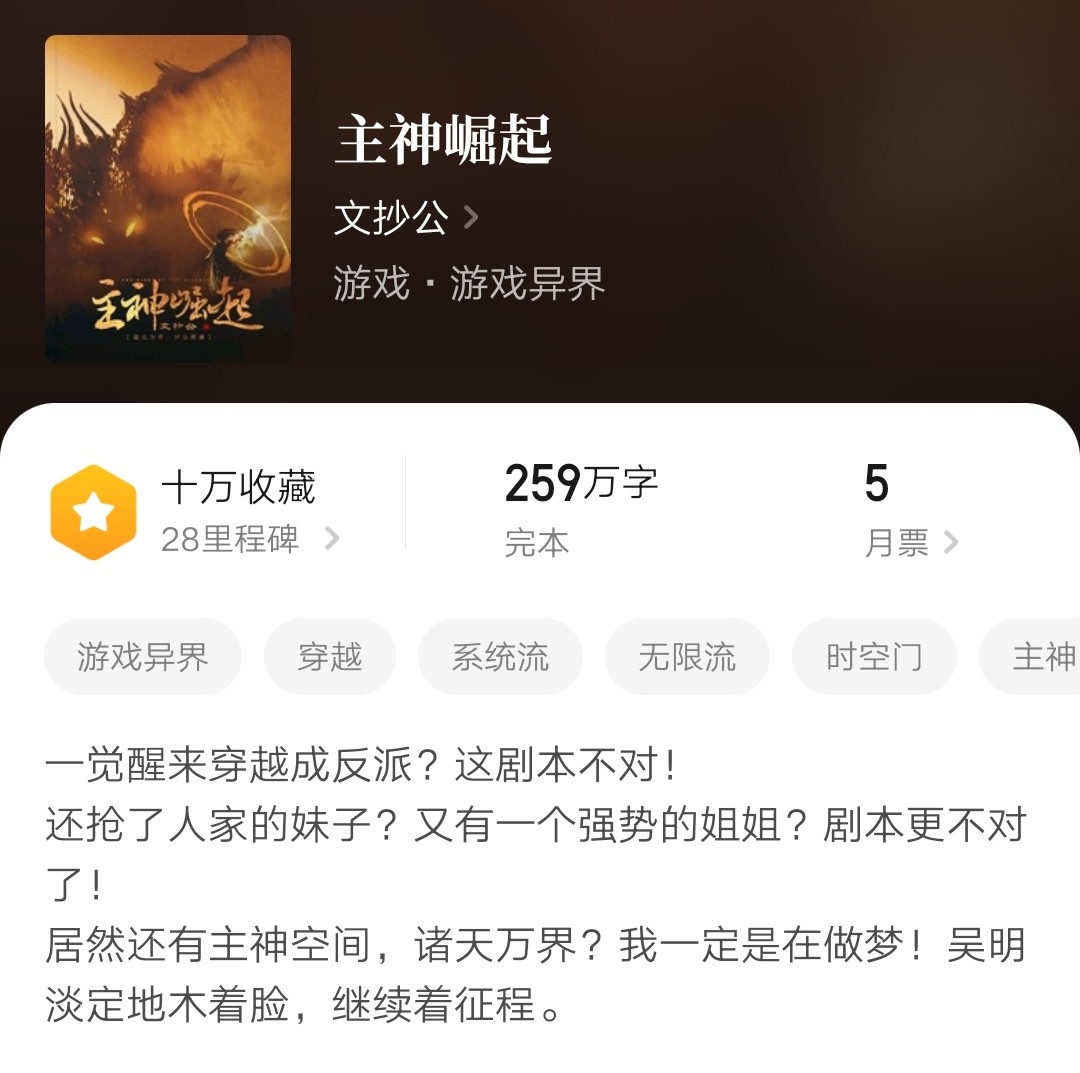
Task: Open the 游戏 · 游戏异界 category
Action: 469,284
